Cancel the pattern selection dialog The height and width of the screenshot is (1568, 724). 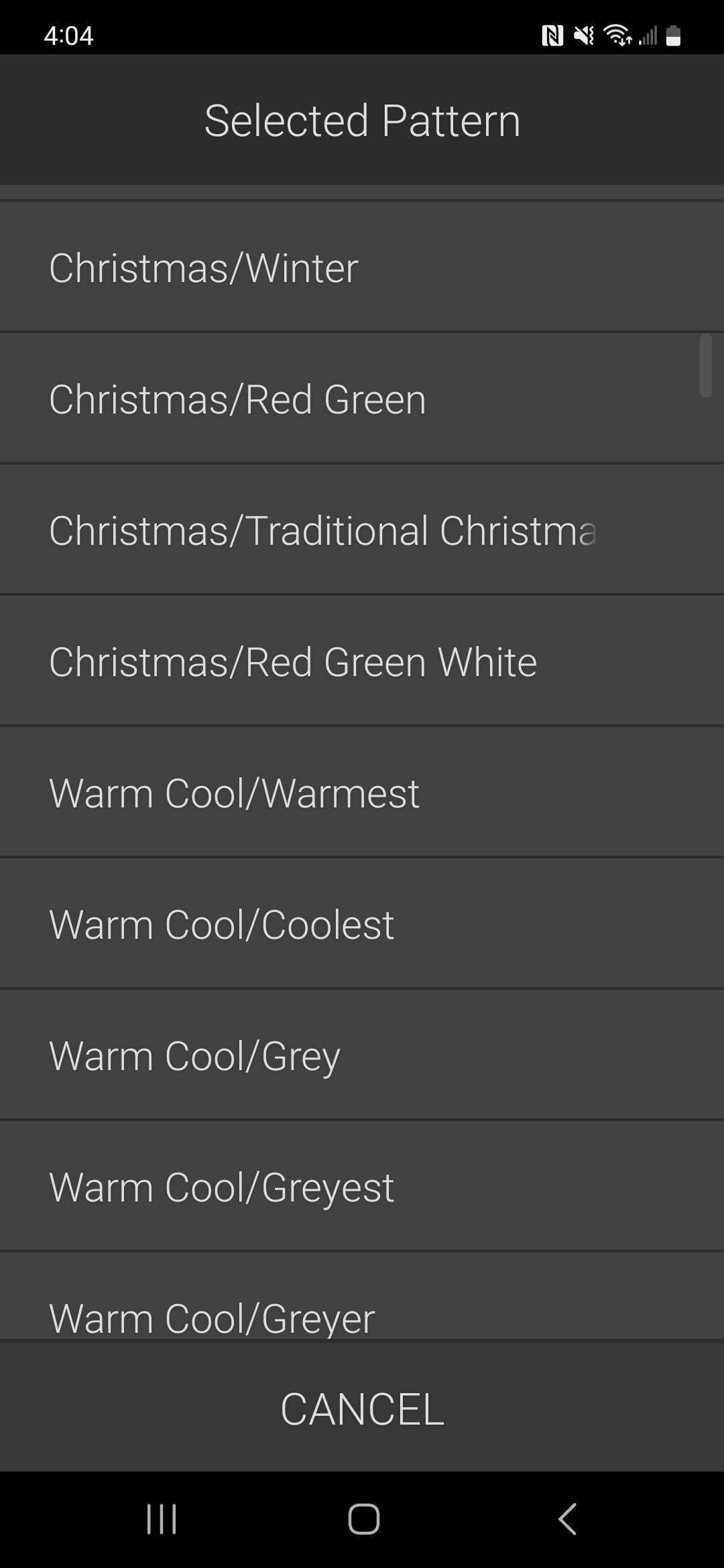[362, 1409]
